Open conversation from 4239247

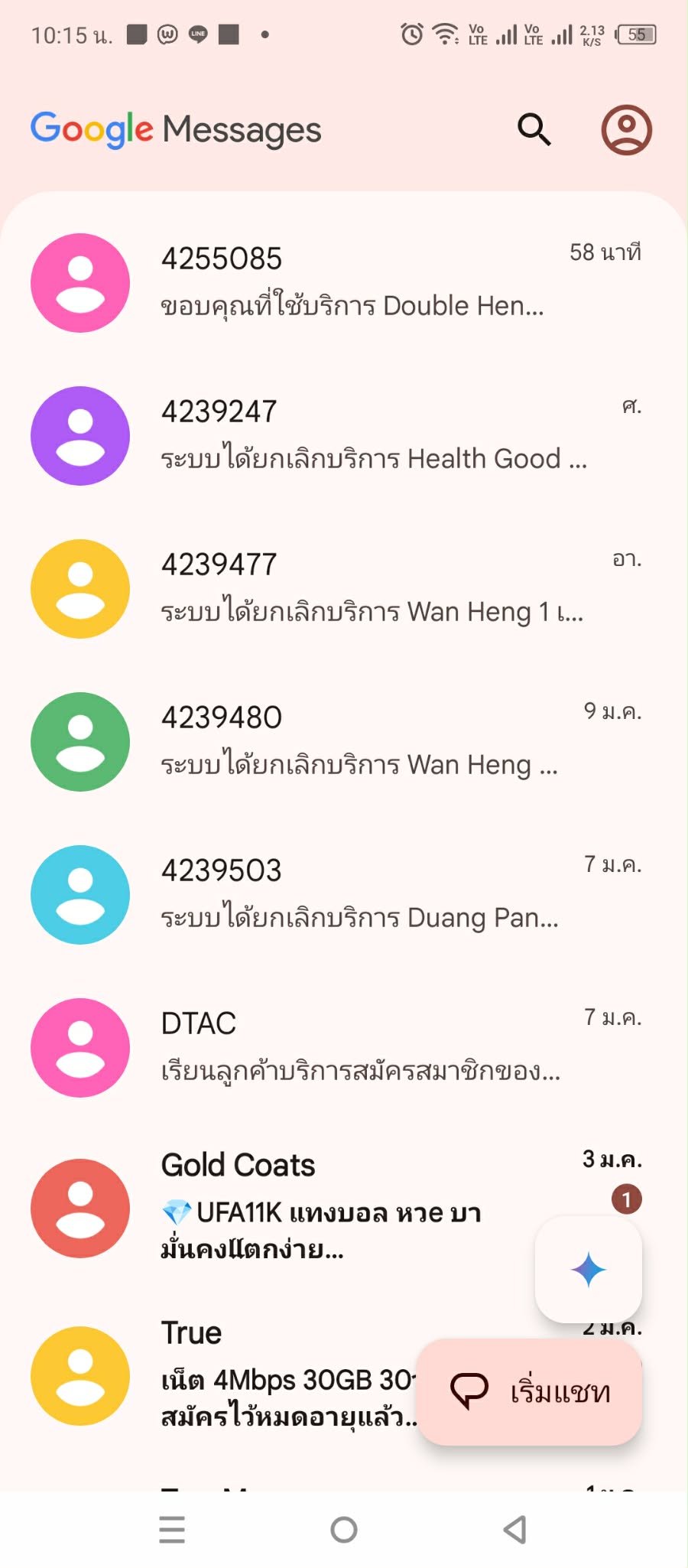coord(344,435)
